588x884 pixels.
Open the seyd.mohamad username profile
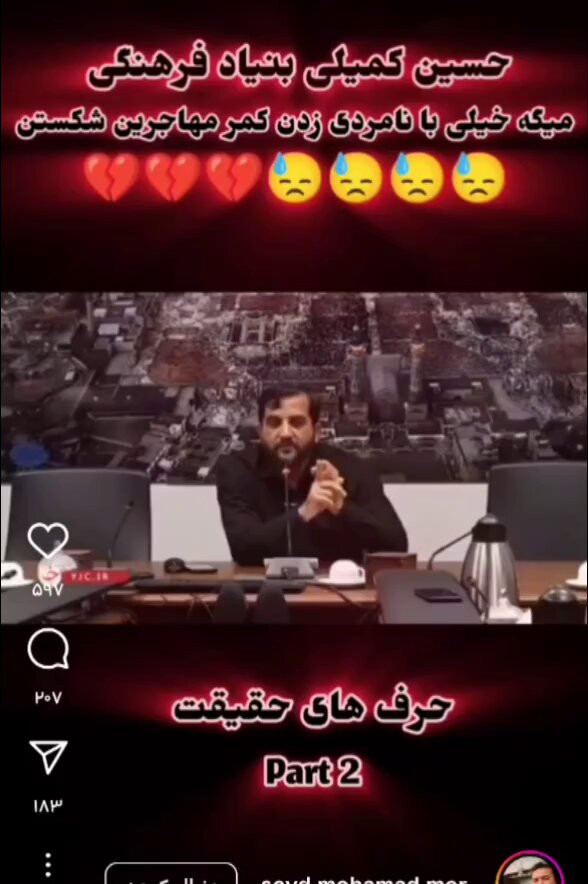pyautogui.click(x=364, y=878)
